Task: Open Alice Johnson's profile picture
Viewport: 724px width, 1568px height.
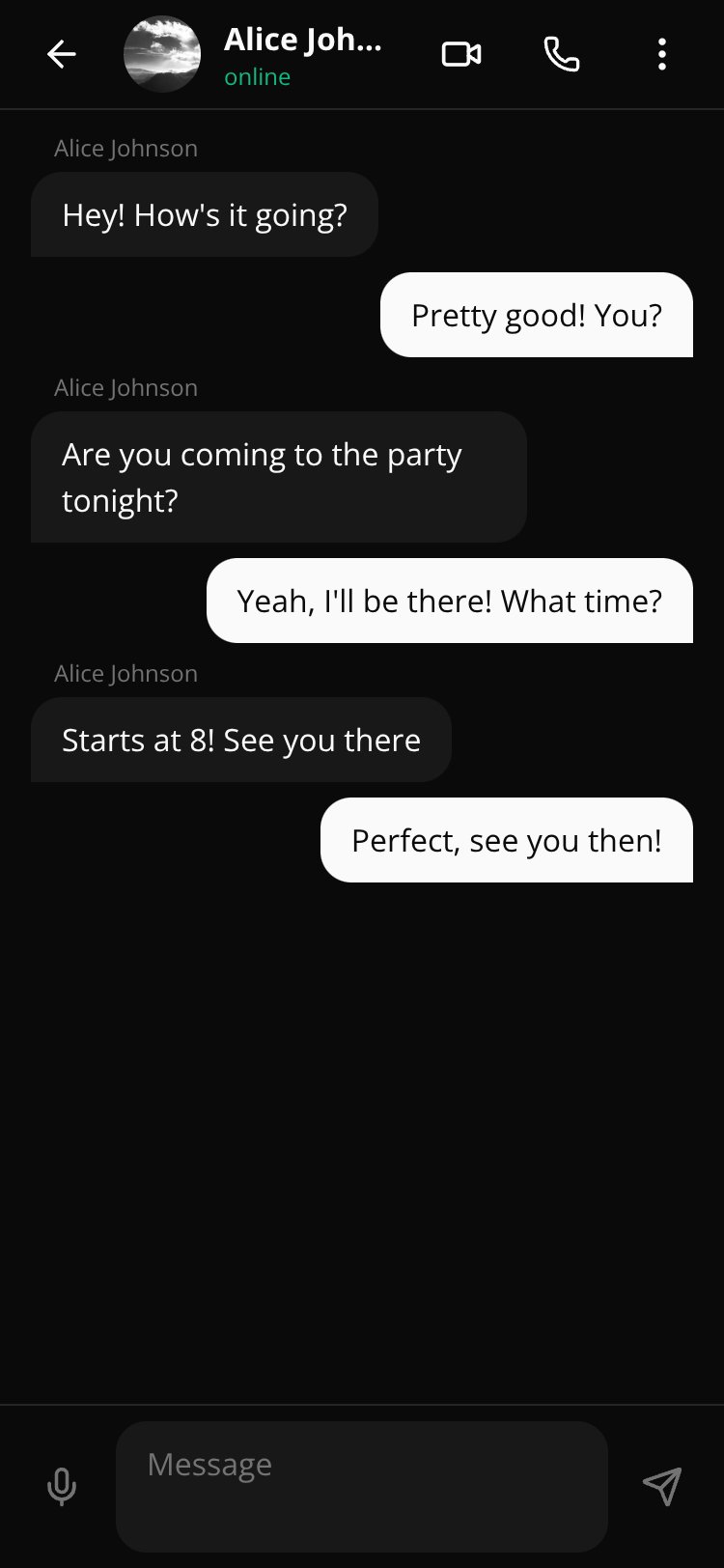Action: click(x=162, y=54)
